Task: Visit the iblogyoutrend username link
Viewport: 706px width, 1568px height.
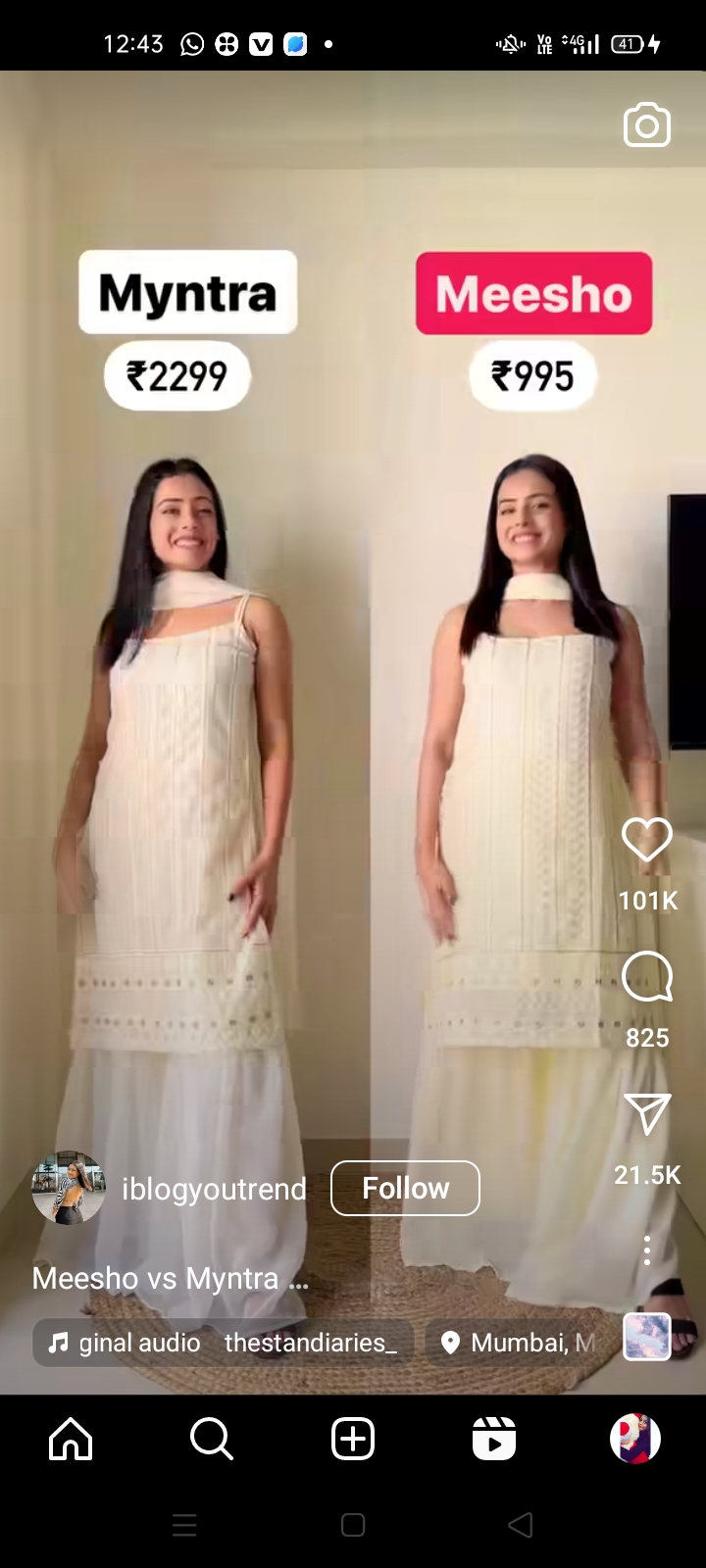Action: click(214, 1189)
